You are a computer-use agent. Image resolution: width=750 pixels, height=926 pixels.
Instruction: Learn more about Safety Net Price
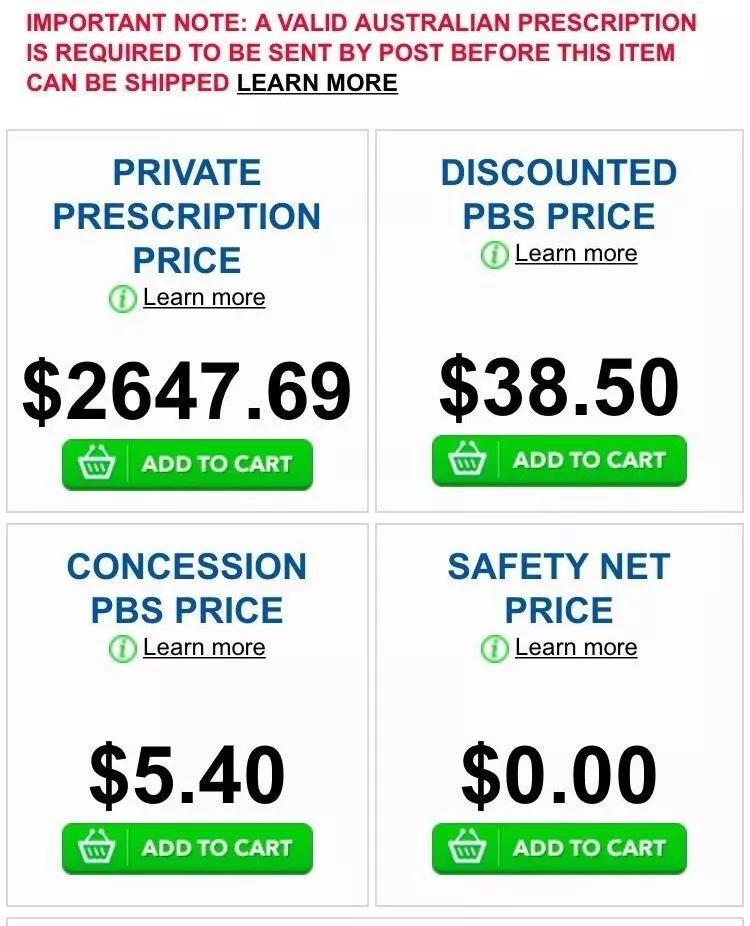(575, 648)
